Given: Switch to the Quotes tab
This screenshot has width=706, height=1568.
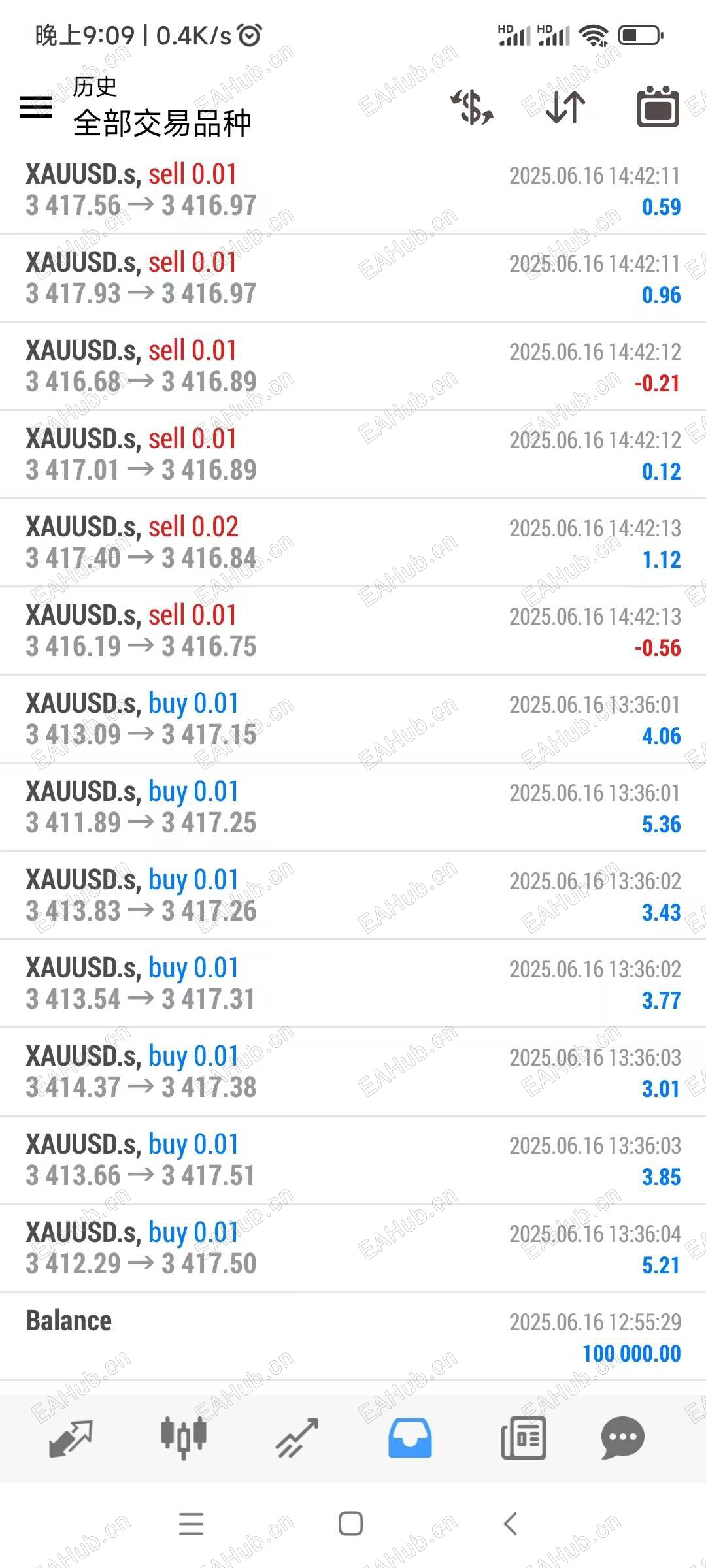Looking at the screenshot, I should point(71,1439).
